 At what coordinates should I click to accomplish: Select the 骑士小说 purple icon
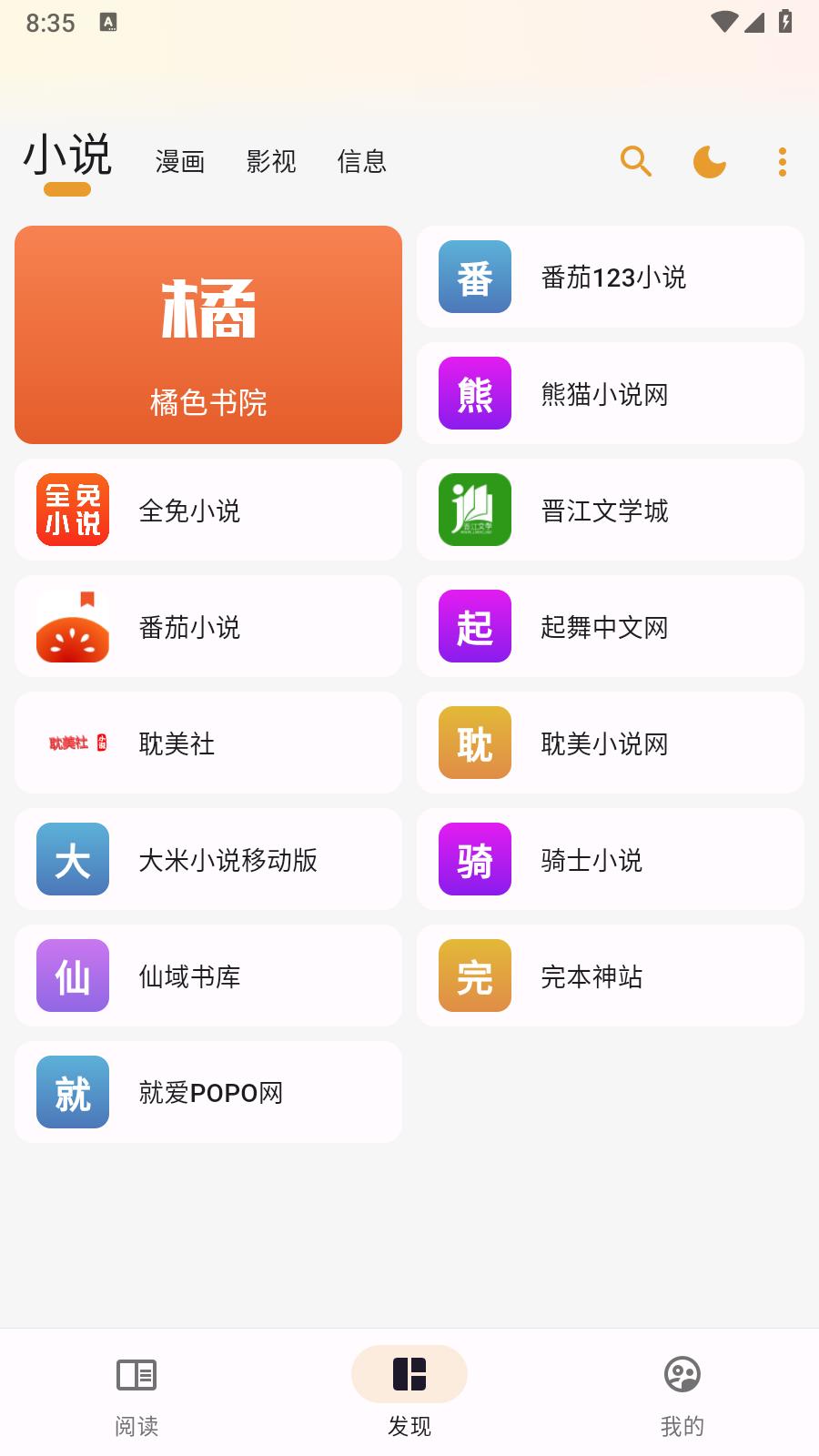[x=474, y=860]
